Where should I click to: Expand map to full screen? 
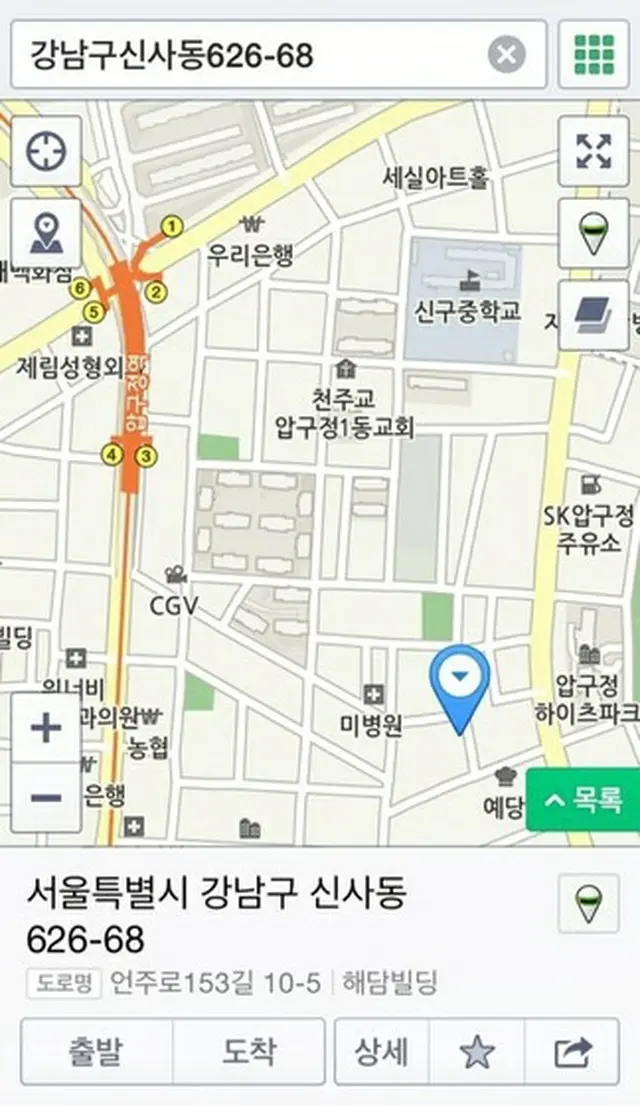click(593, 152)
